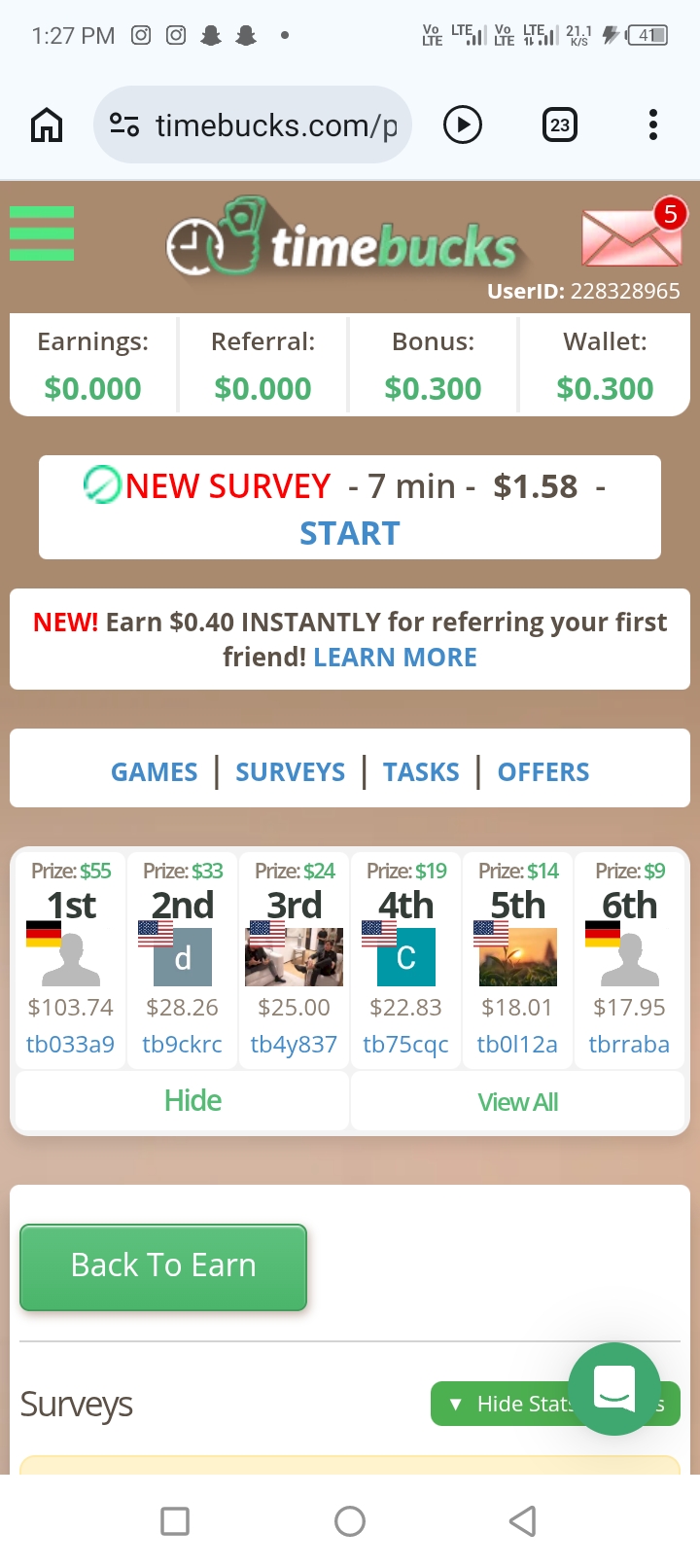The width and height of the screenshot is (700, 1568).
Task: Go to the browser home page
Action: [x=47, y=125]
